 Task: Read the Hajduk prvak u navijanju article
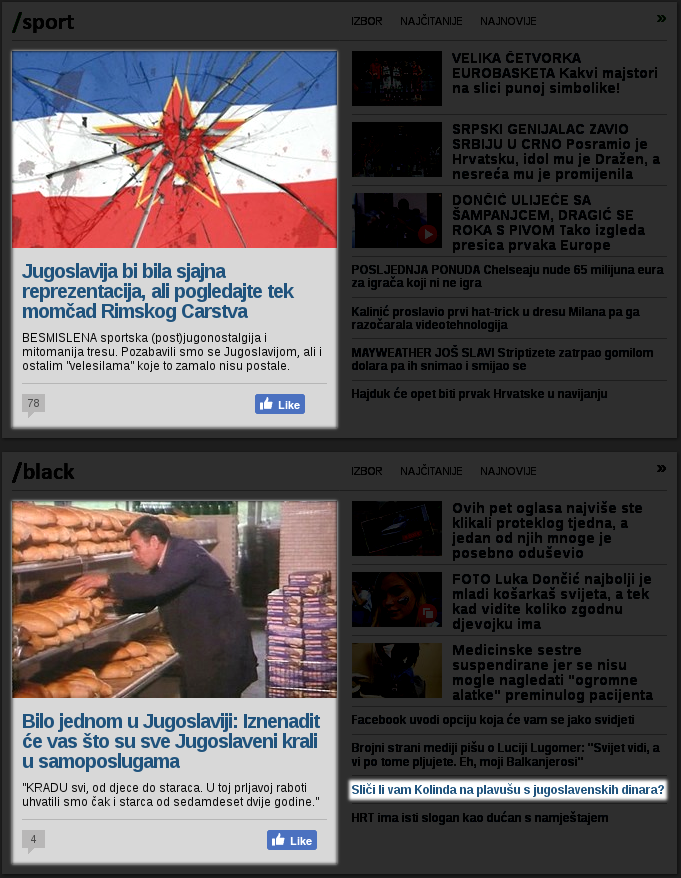pos(479,394)
